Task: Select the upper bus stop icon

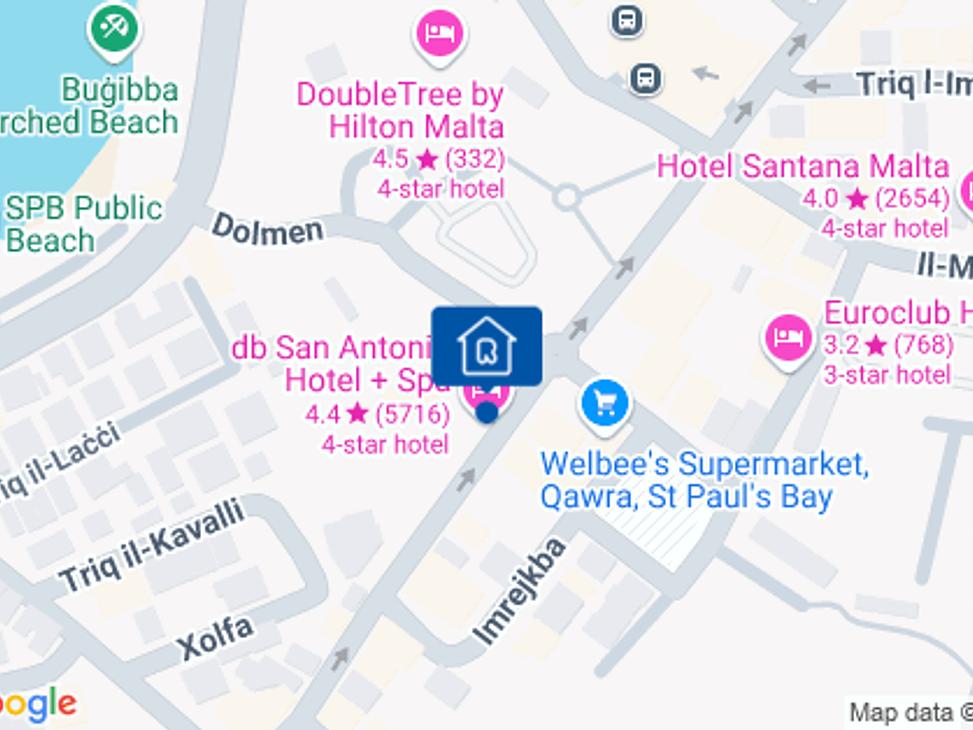Action: [627, 20]
